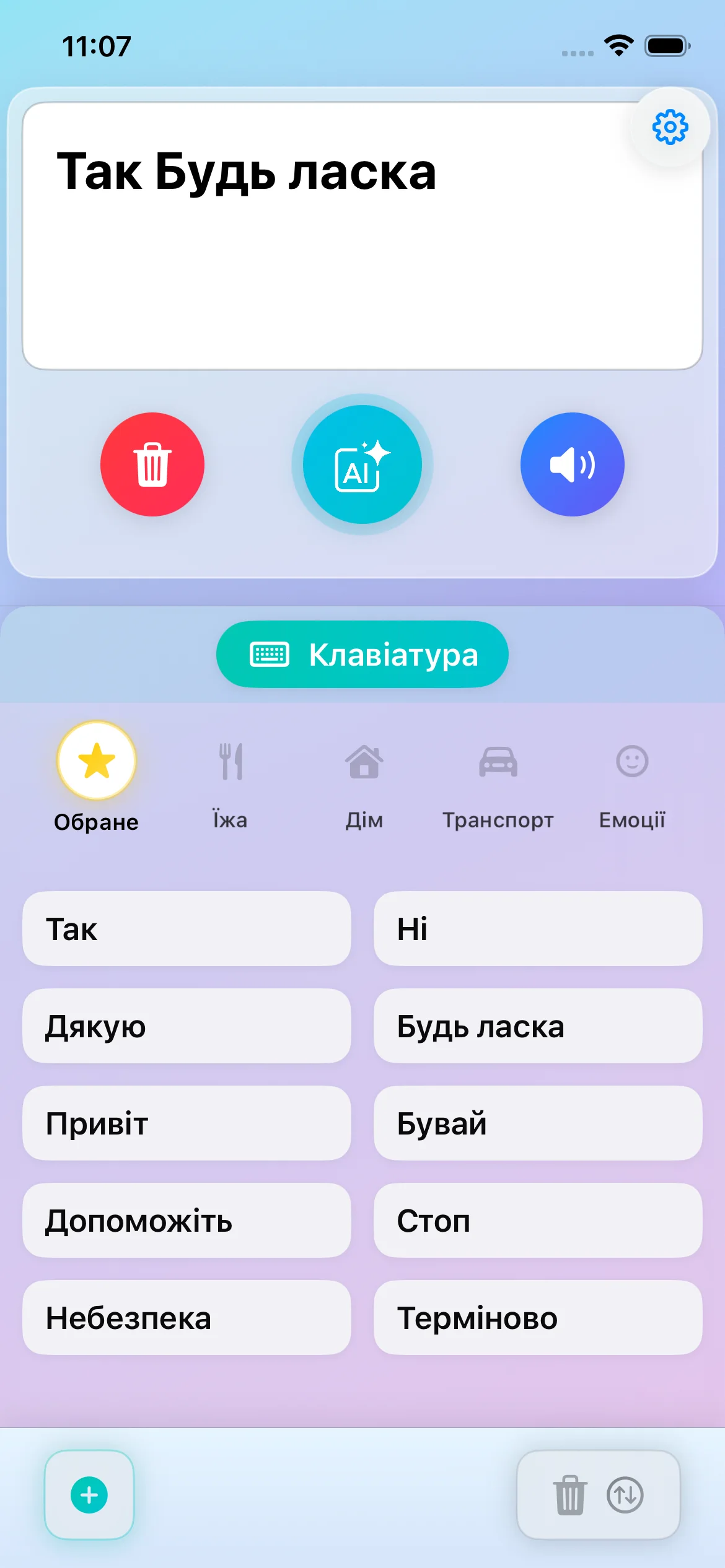Clear the message with the red trash button

(152, 464)
